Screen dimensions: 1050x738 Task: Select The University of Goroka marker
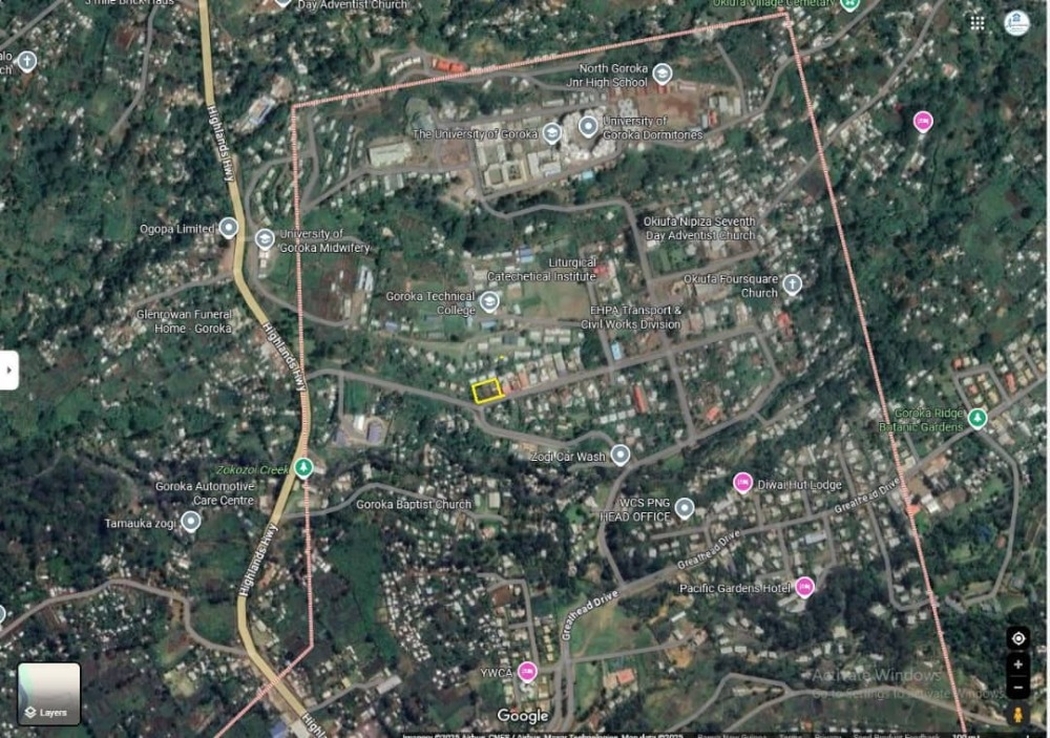[552, 134]
